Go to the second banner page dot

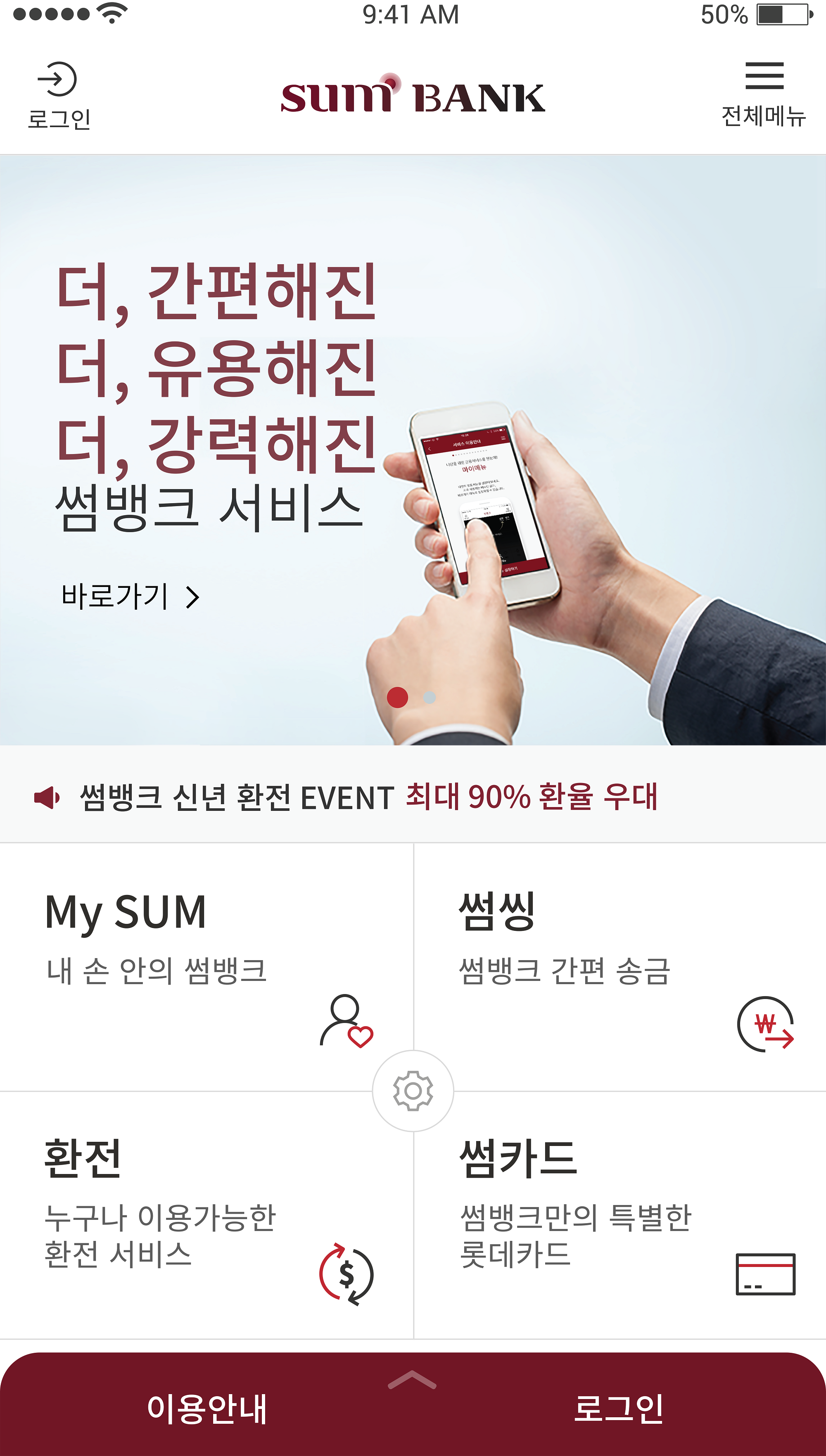[430, 697]
